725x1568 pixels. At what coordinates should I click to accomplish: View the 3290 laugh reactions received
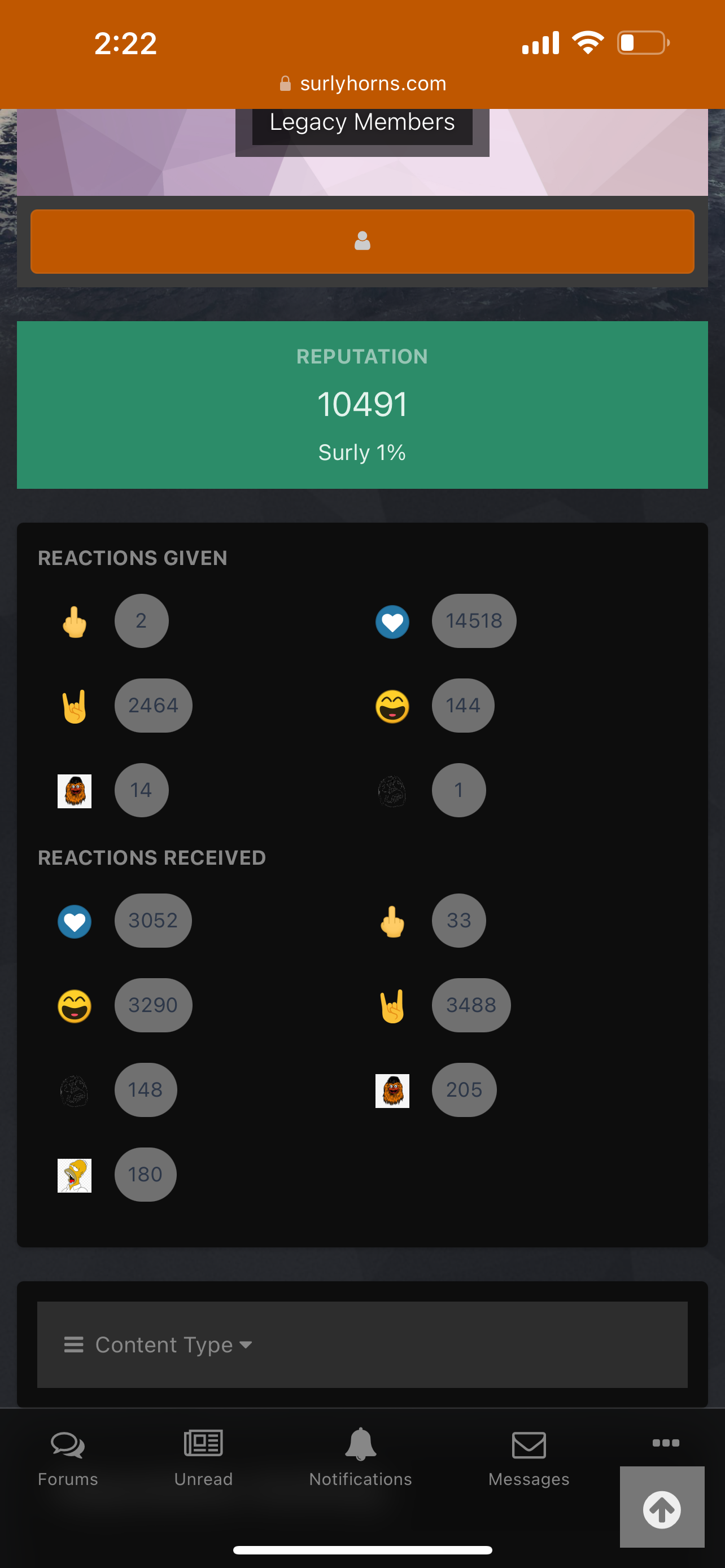click(153, 1005)
